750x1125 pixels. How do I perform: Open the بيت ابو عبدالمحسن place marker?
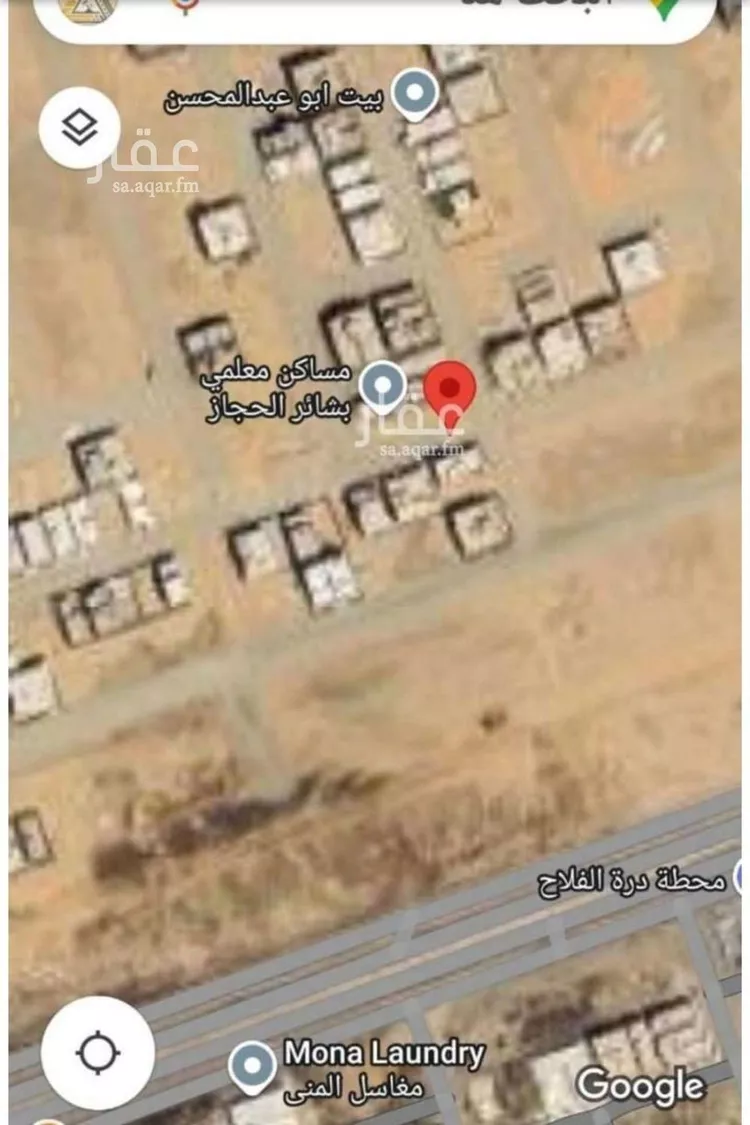point(414,95)
